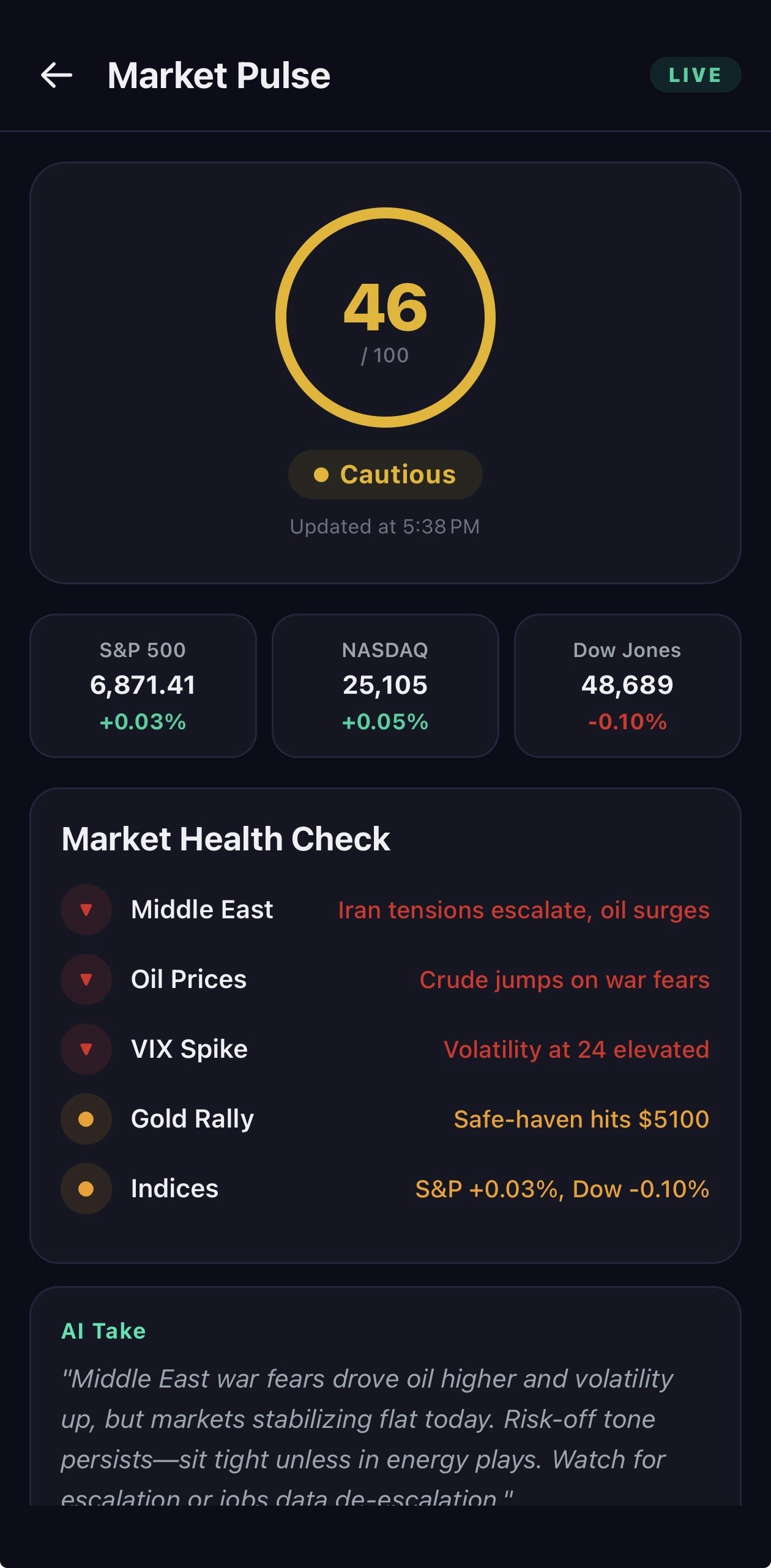
Task: Tap the LIVE status badge
Action: 695,75
